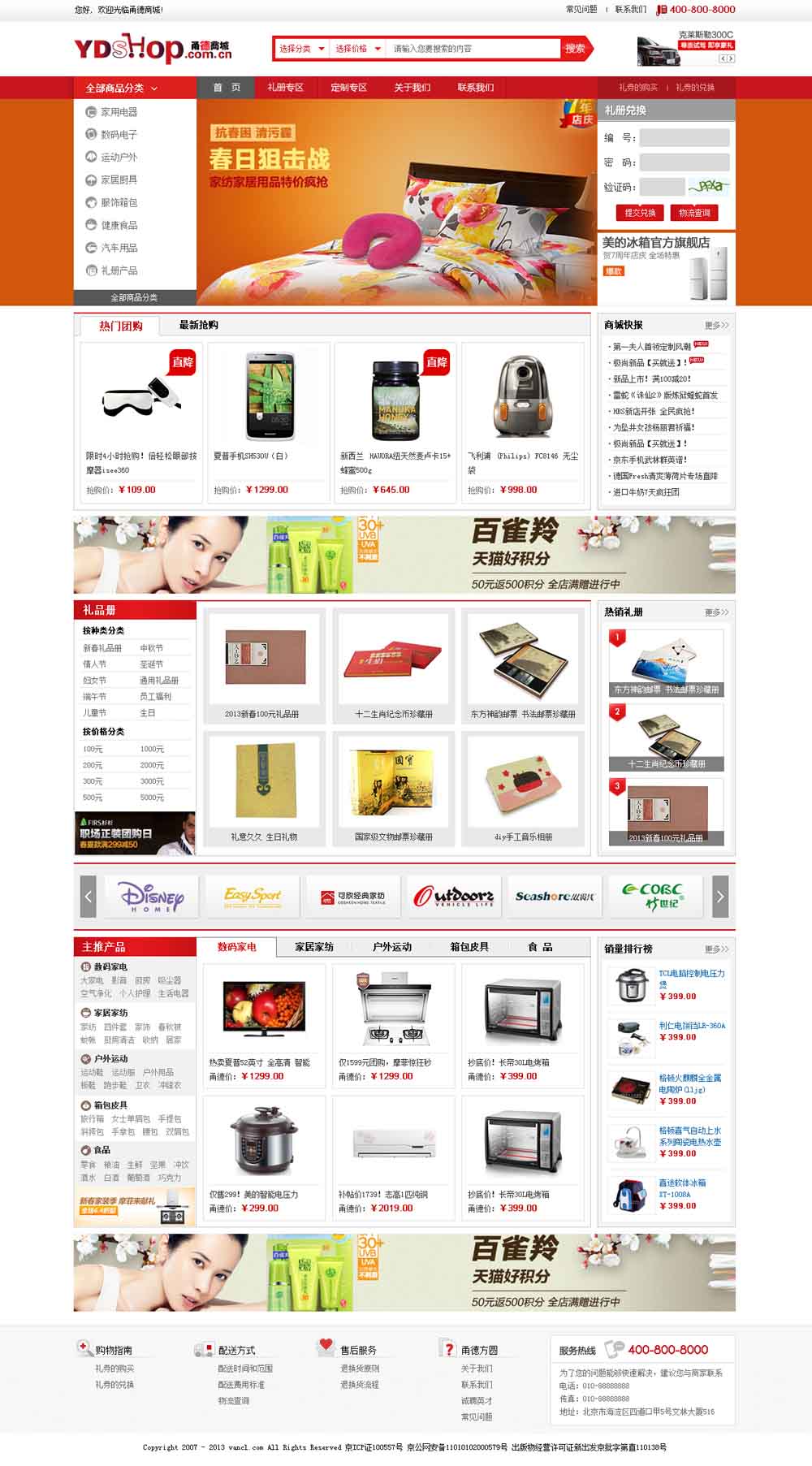Switch to the 最新抢购 tab
Image resolution: width=812 pixels, height=1466 pixels.
click(198, 325)
